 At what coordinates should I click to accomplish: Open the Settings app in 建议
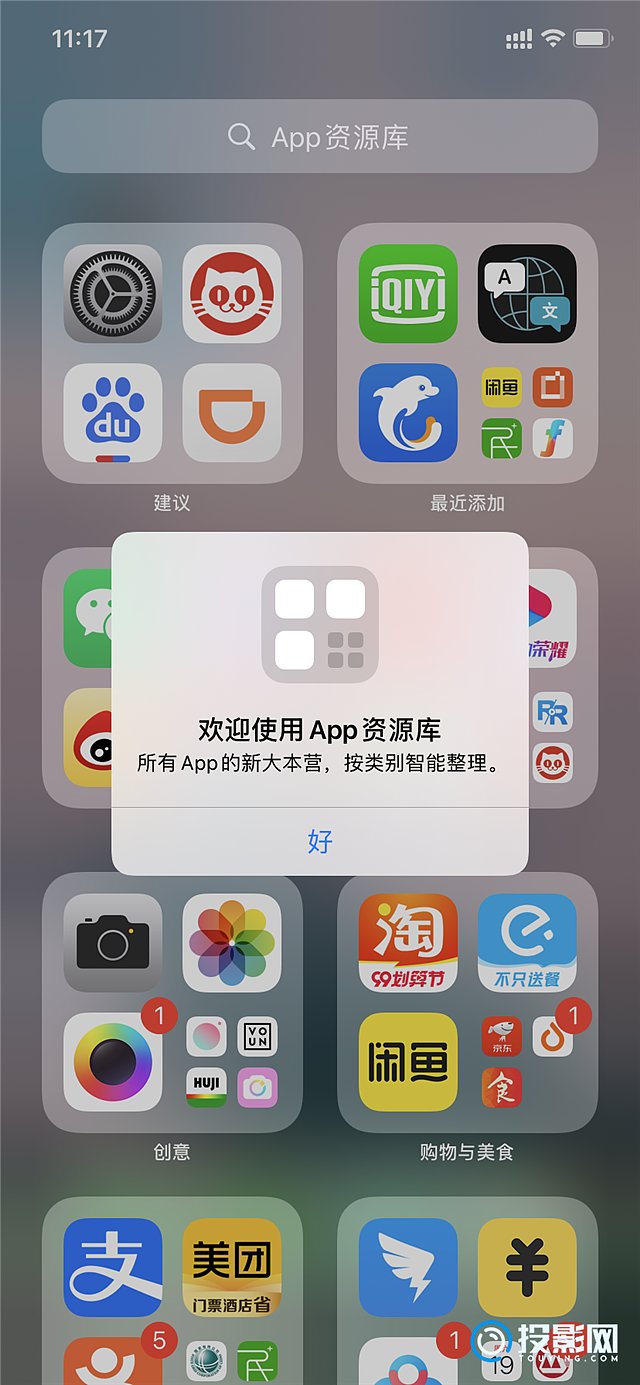(113, 294)
